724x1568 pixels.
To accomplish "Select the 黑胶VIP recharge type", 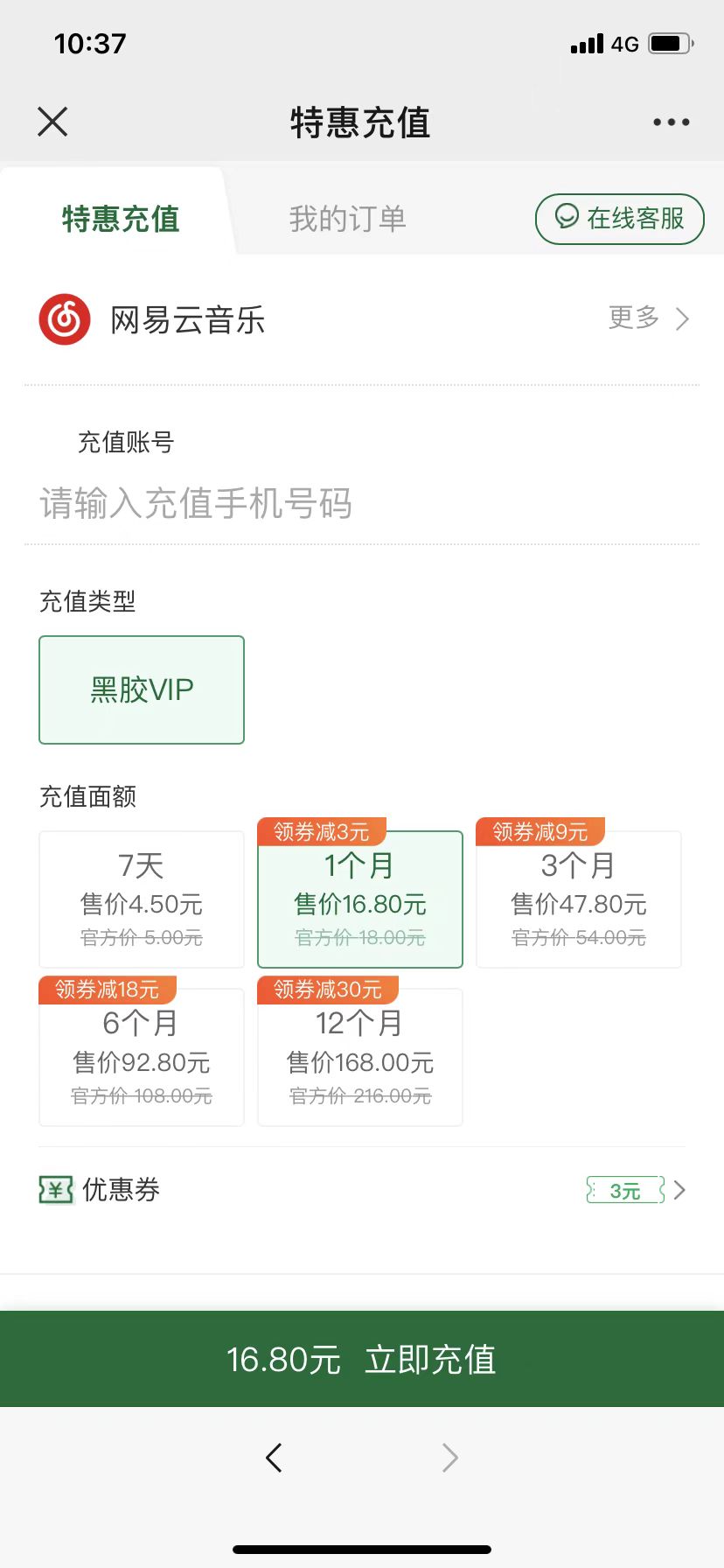I will 142,689.
